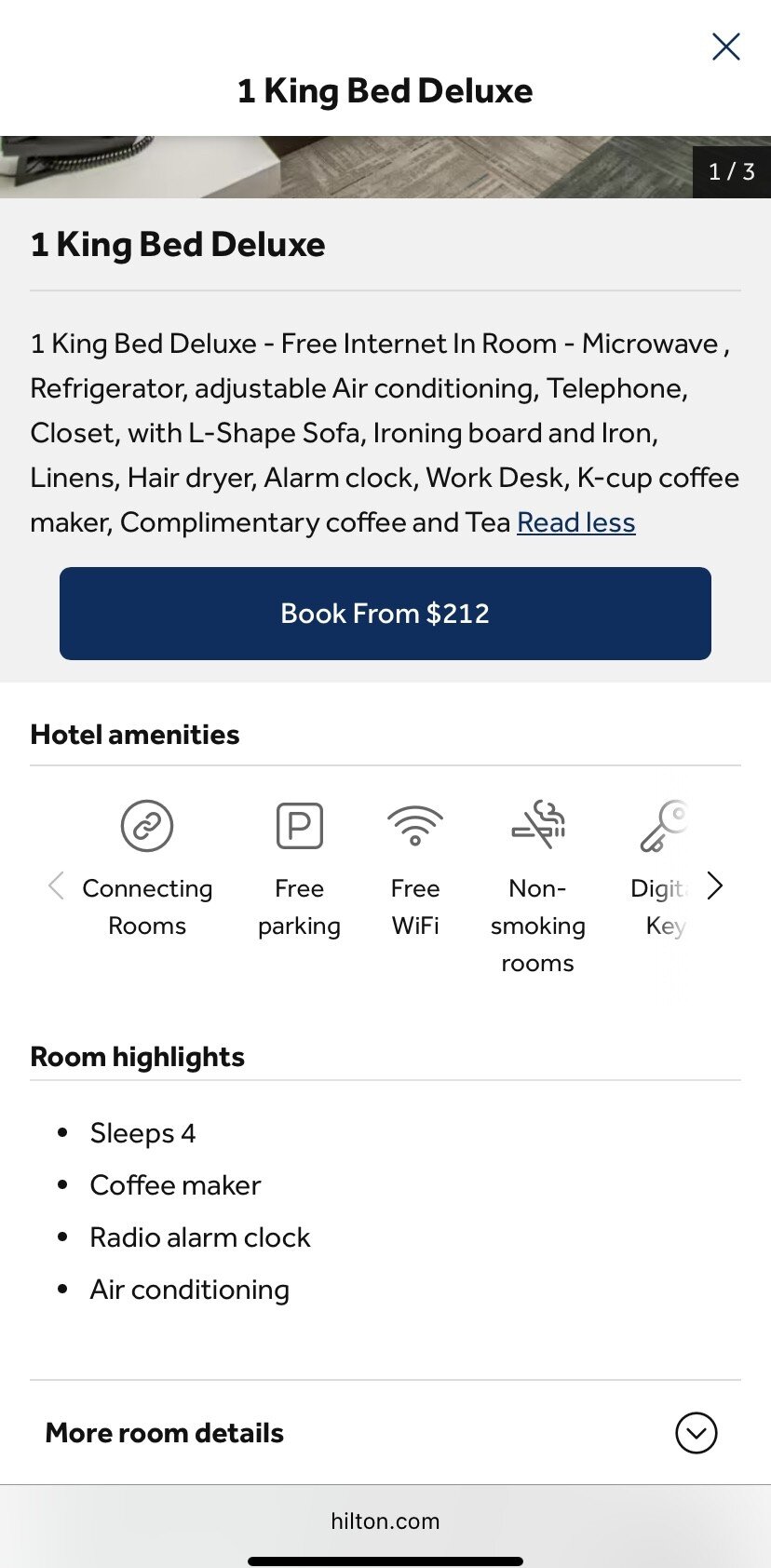Screen dimensions: 771x1568
Task: Select the Room highlights heading
Action: [137, 1057]
